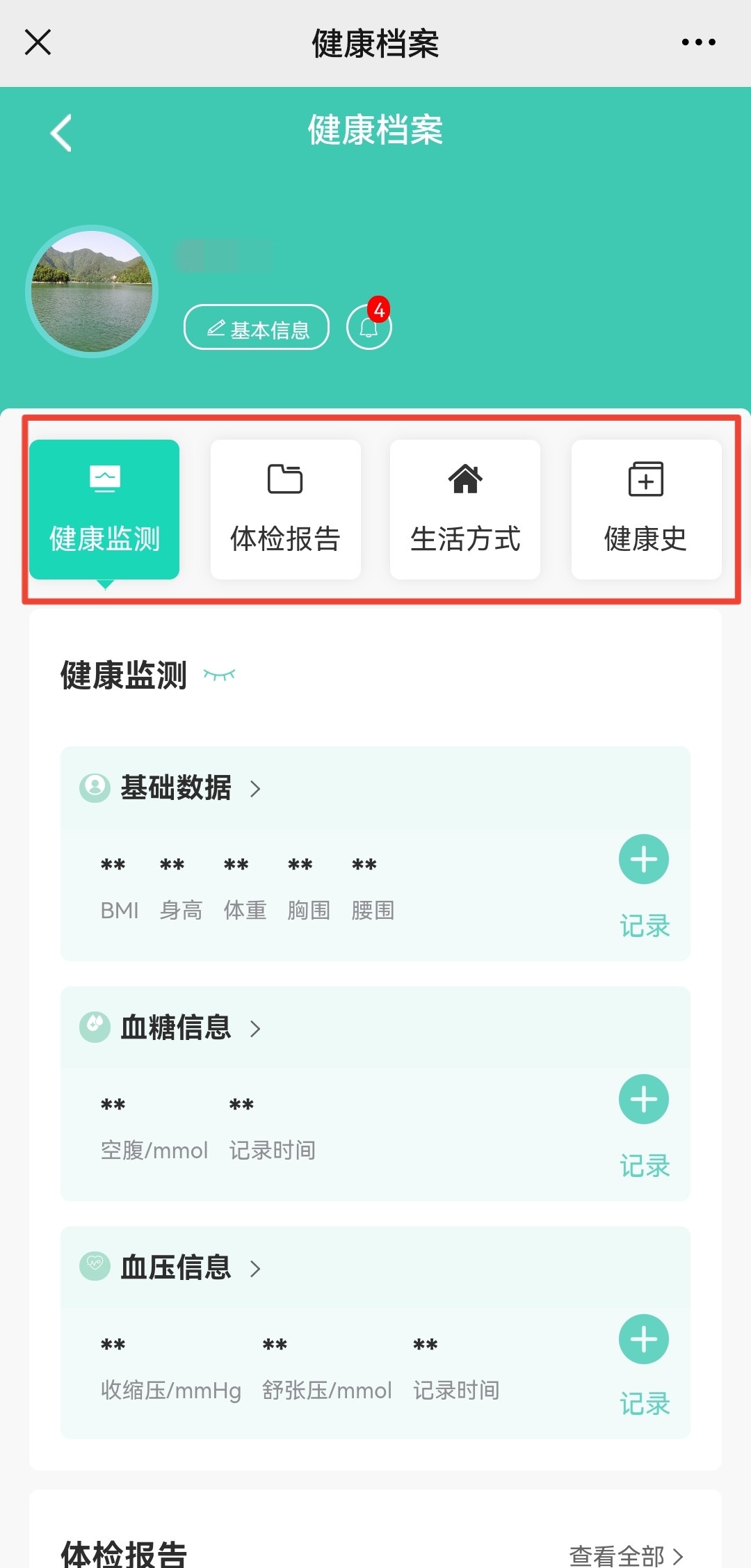Switch to the 健康史 tab
This screenshot has height=1568, width=751.
point(646,509)
